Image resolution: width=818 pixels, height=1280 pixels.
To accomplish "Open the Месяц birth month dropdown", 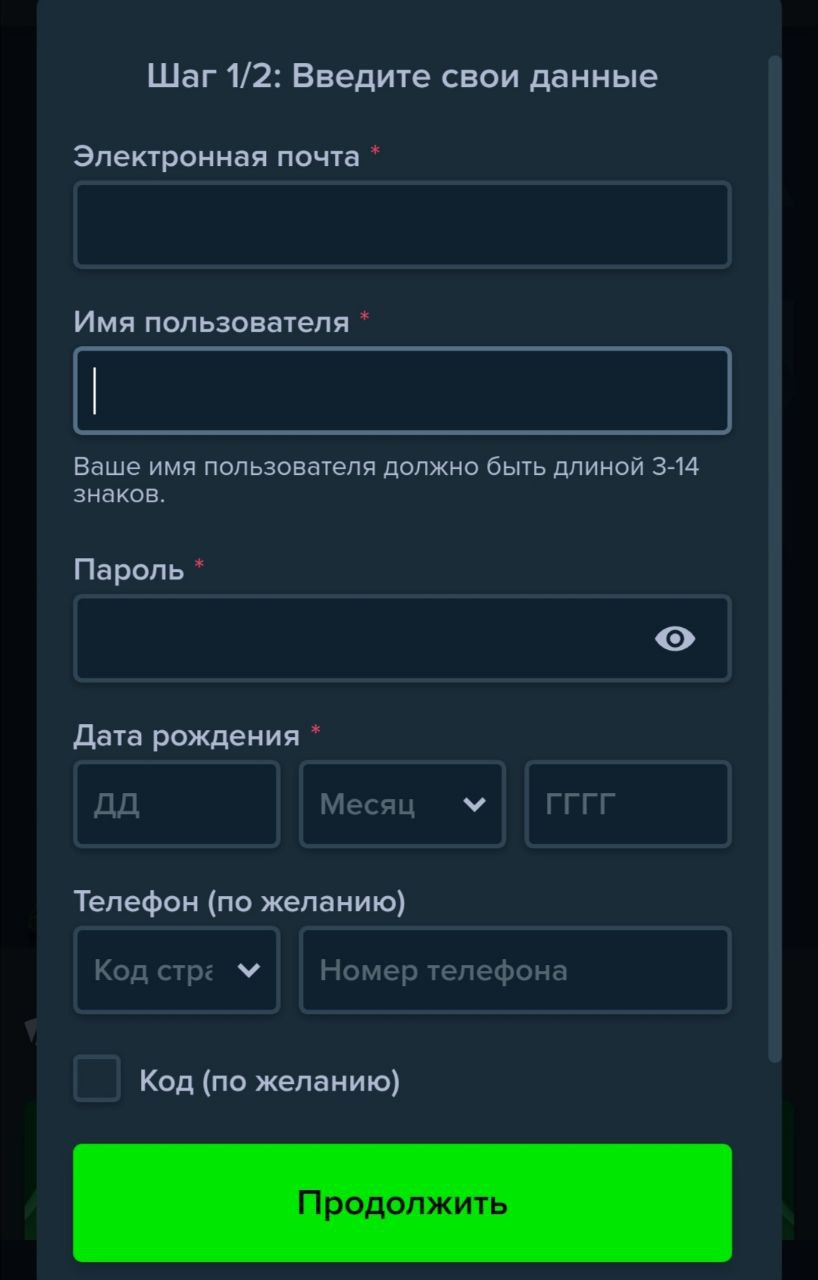I will [x=402, y=804].
